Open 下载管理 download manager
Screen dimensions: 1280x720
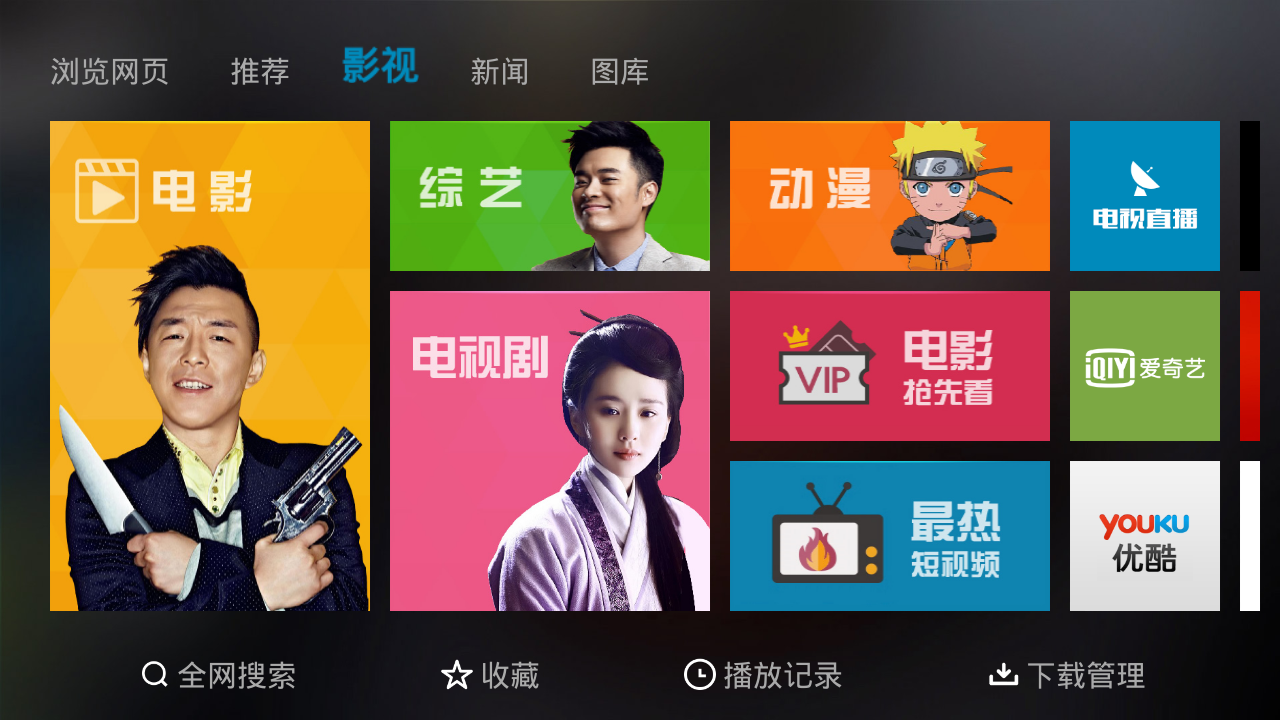[1067, 676]
